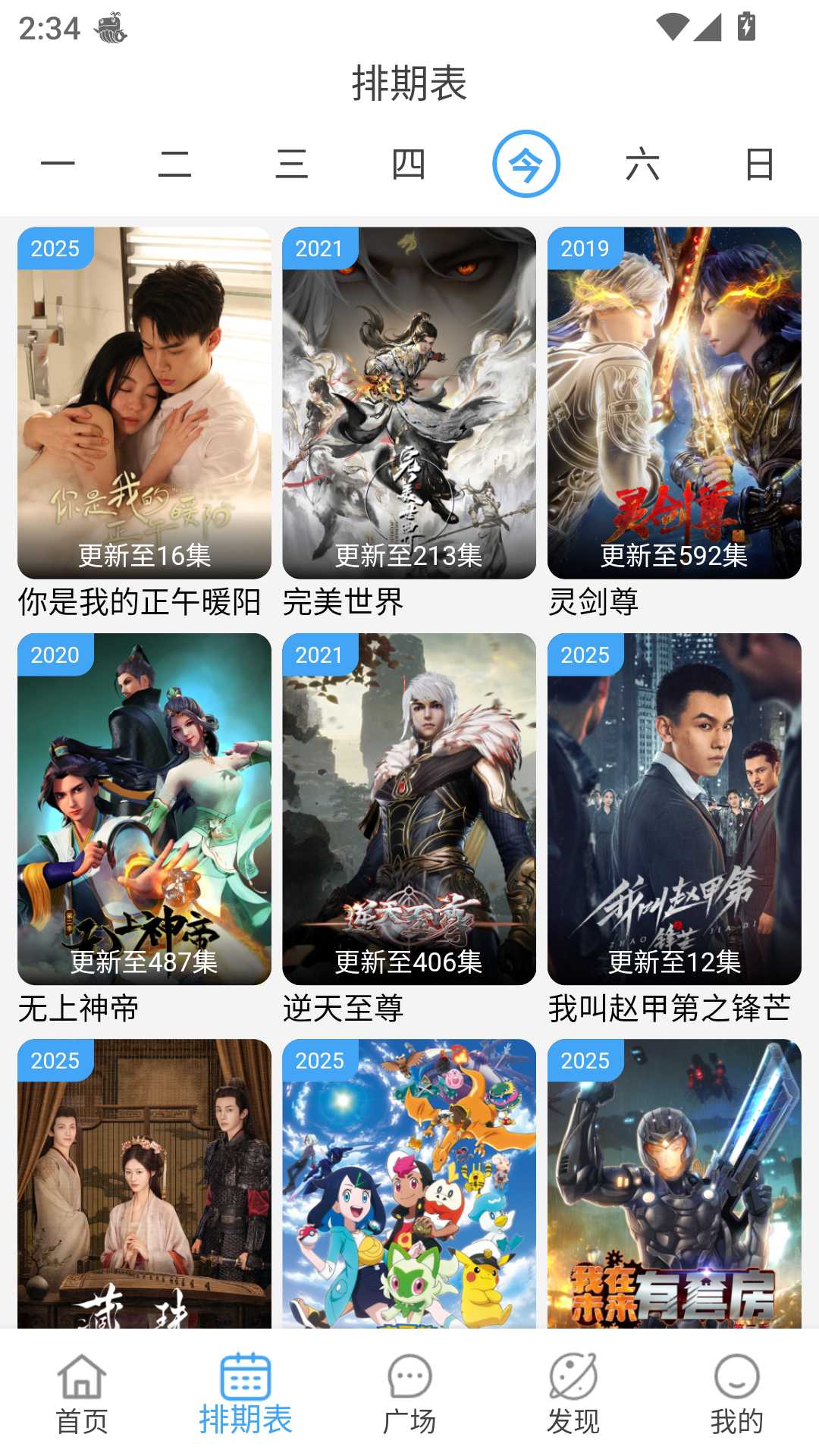This screenshot has height=1456, width=819.
Task: View details for 无上神帝
Action: click(x=144, y=809)
